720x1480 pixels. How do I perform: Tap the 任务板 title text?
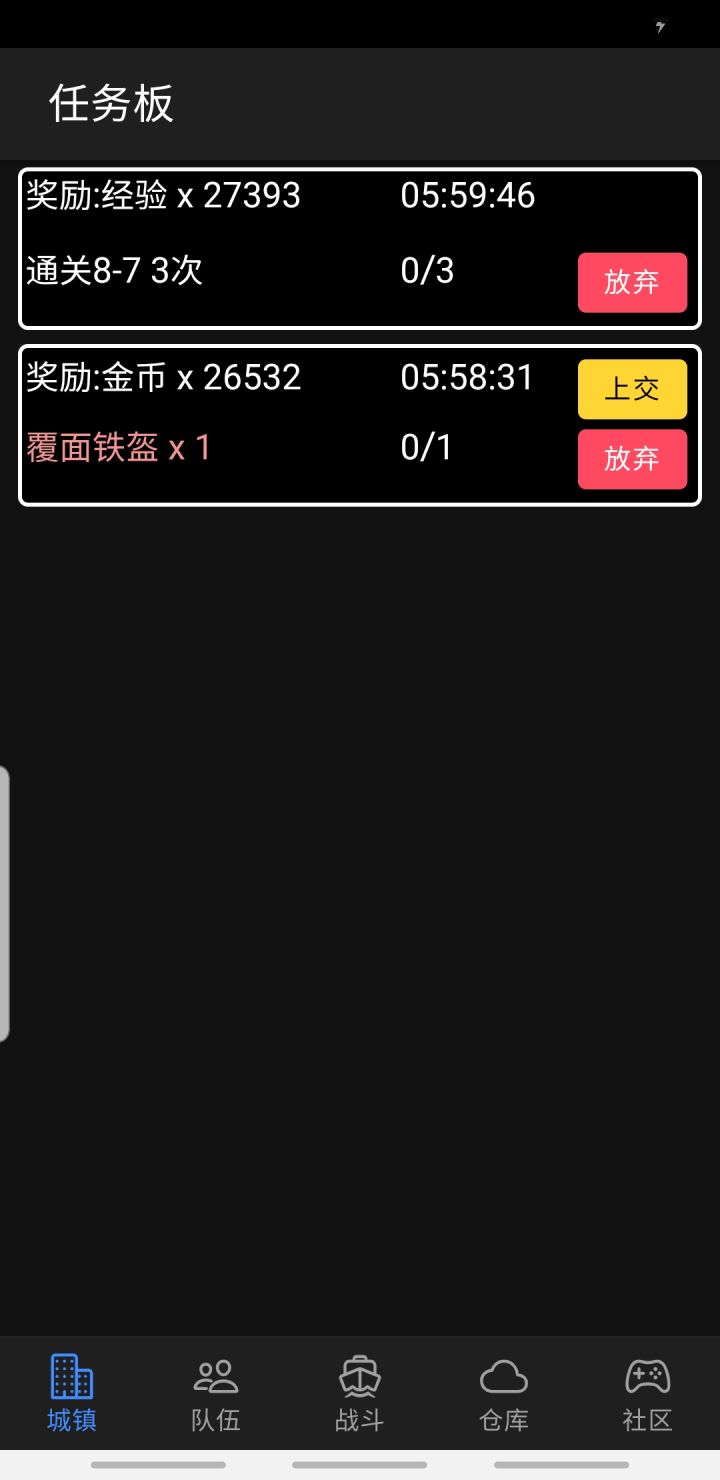pyautogui.click(x=111, y=103)
